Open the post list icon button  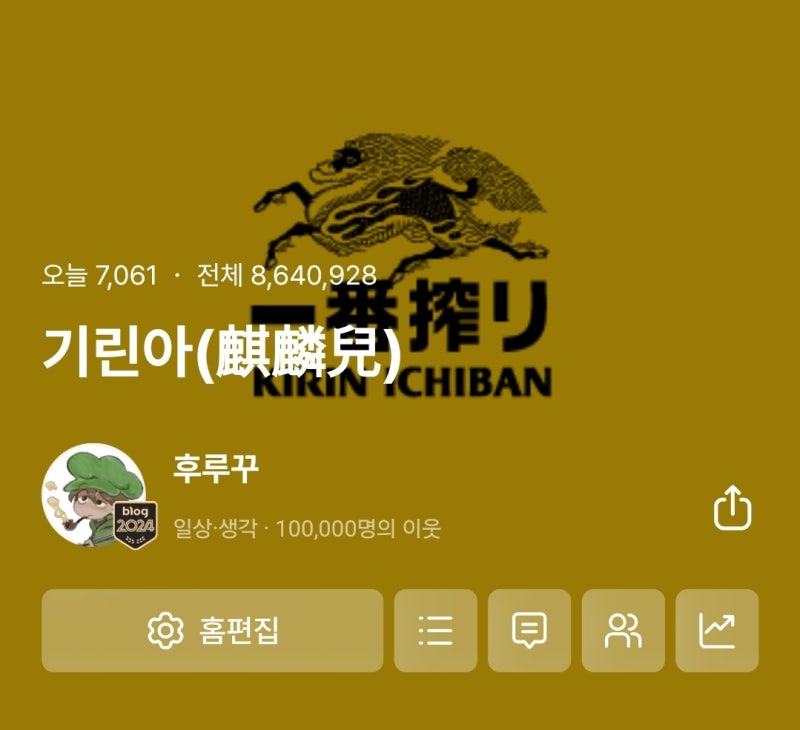[x=435, y=631]
